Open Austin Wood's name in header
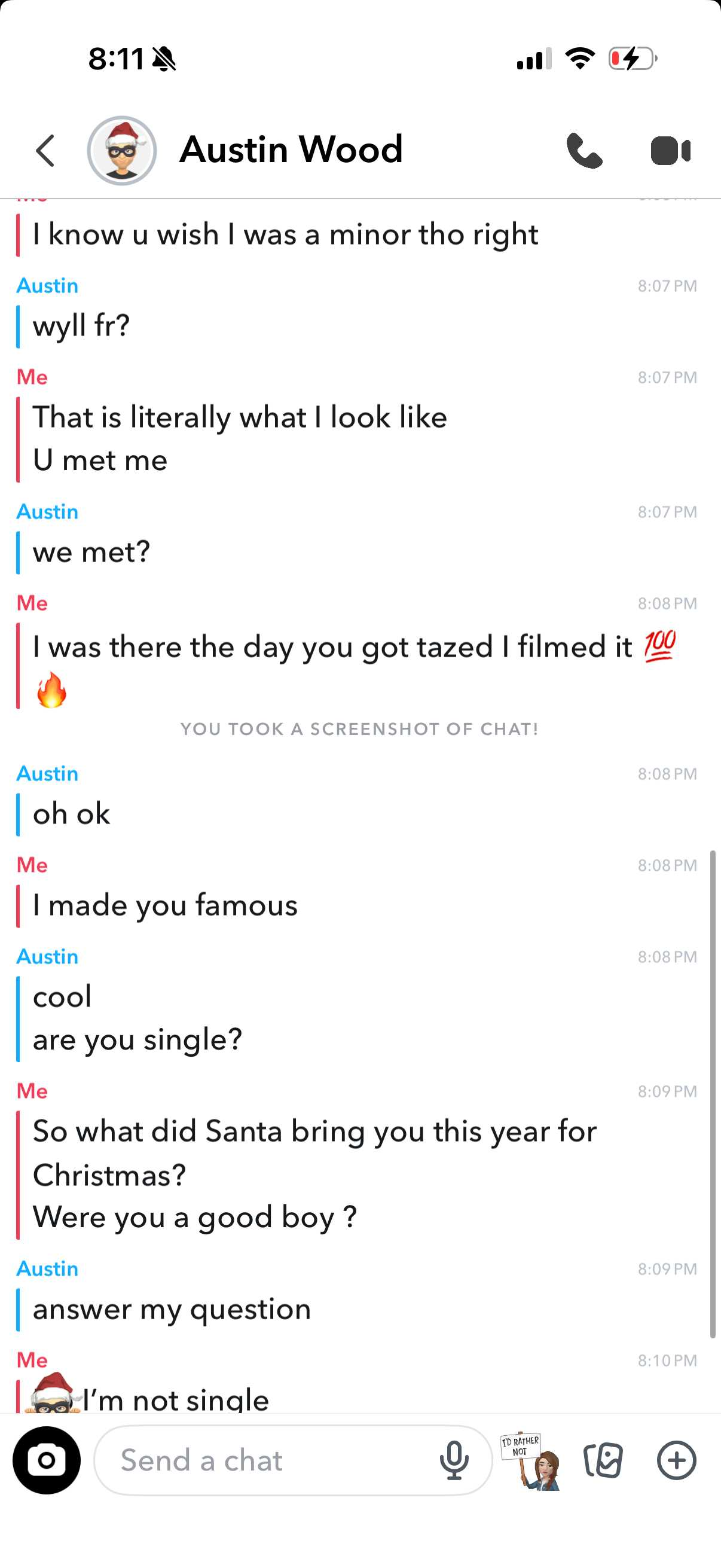This screenshot has height=1568, width=721. [291, 150]
